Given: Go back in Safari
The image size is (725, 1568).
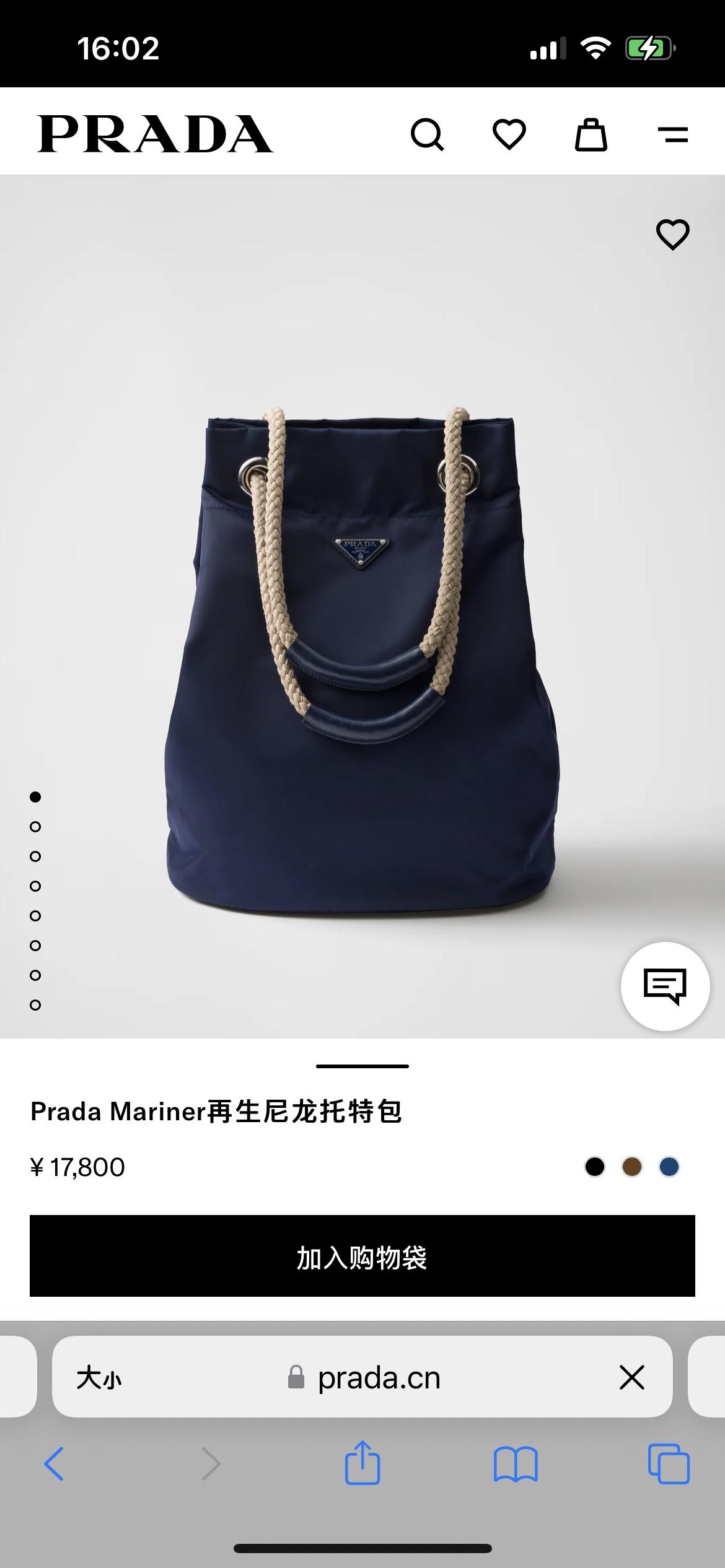Looking at the screenshot, I should point(54,1464).
